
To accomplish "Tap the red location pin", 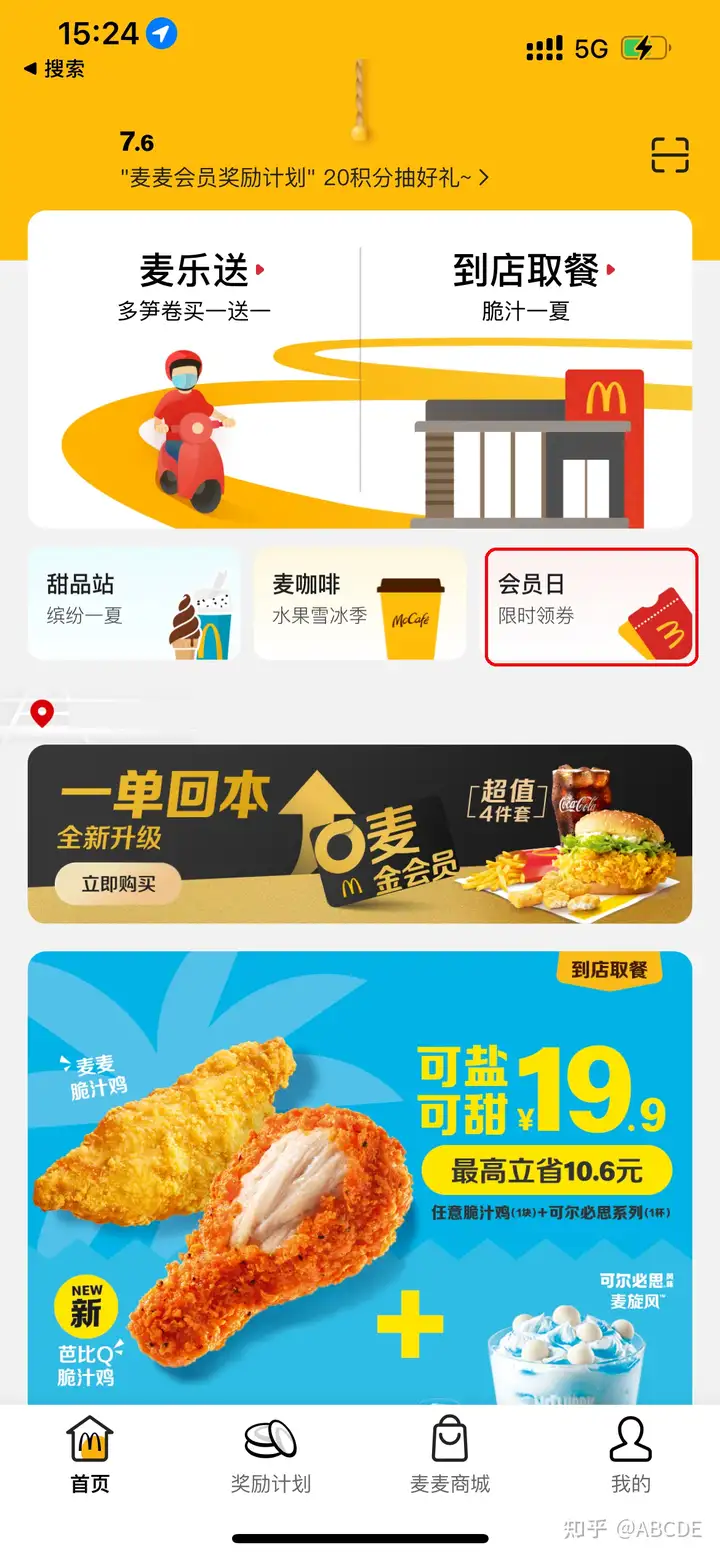I will pos(42,713).
